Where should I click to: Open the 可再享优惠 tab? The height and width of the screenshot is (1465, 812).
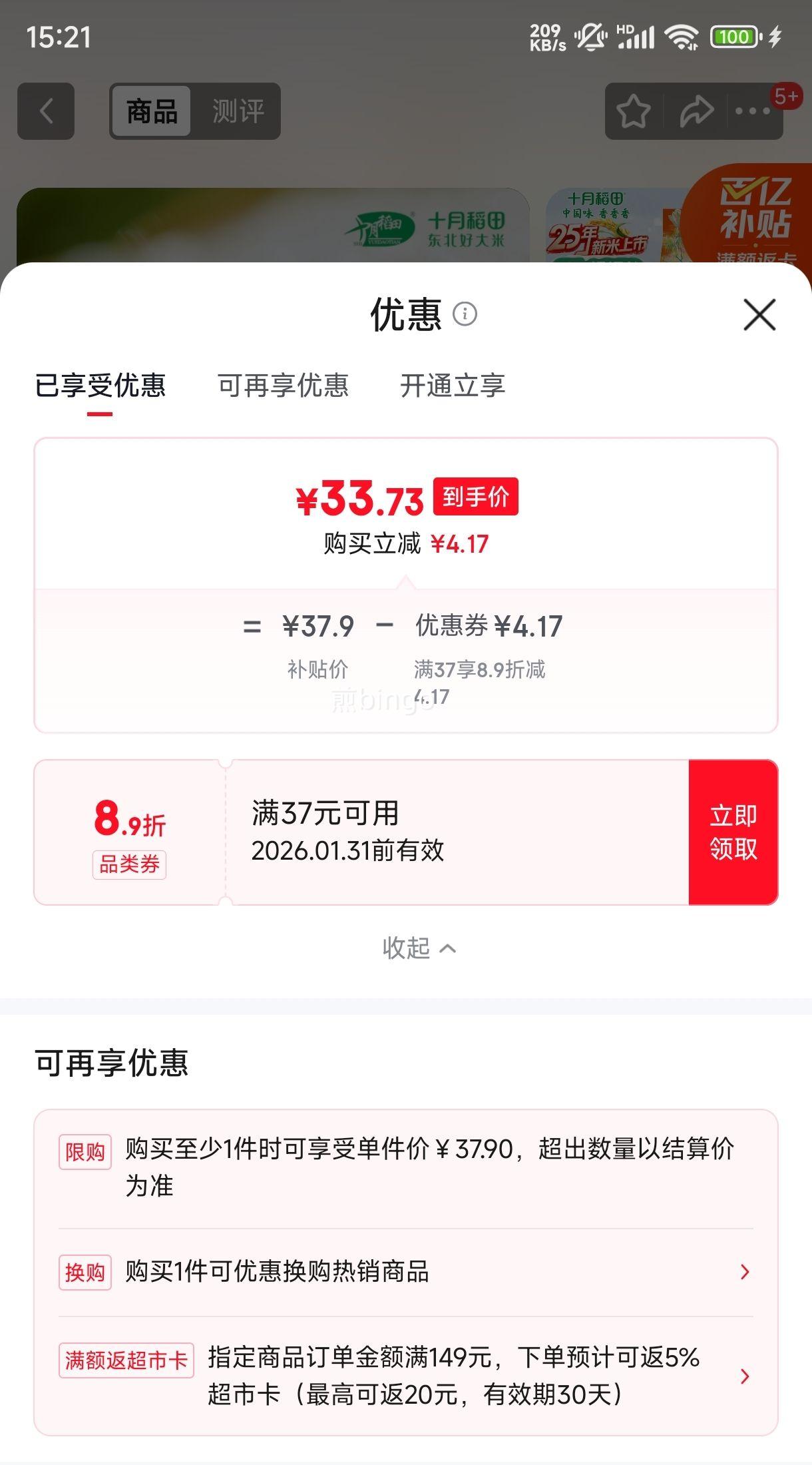pos(284,386)
